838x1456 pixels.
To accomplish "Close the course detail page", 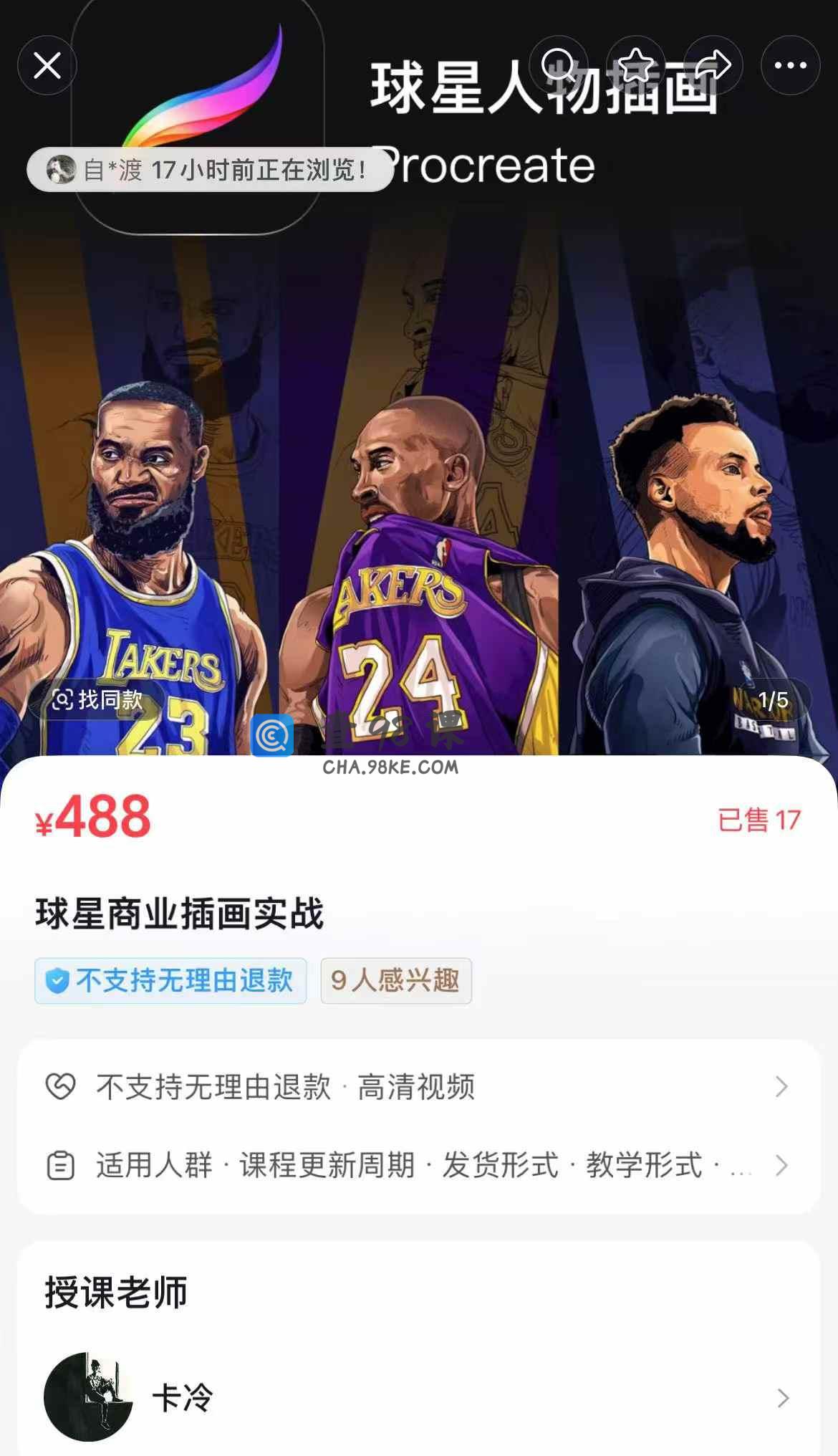I will (47, 66).
